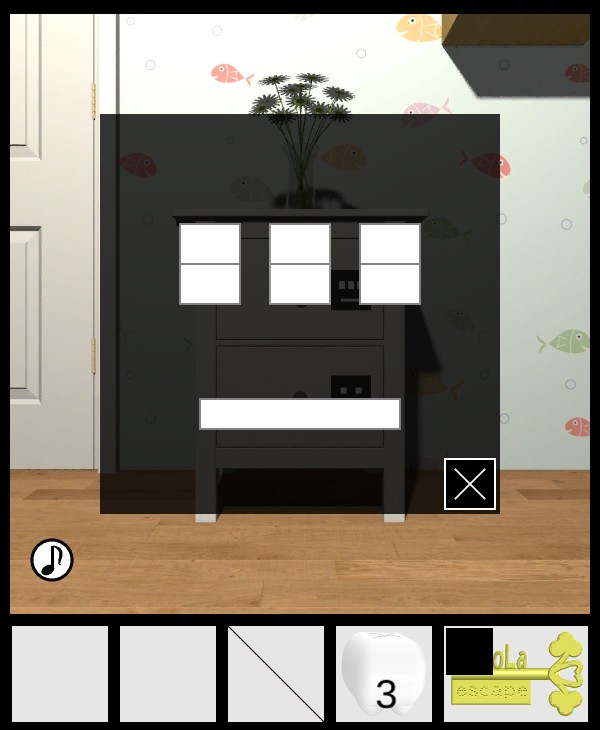Viewport: 600px width, 730px height.
Task: Close the puzzle overlay with X
Action: 470,484
